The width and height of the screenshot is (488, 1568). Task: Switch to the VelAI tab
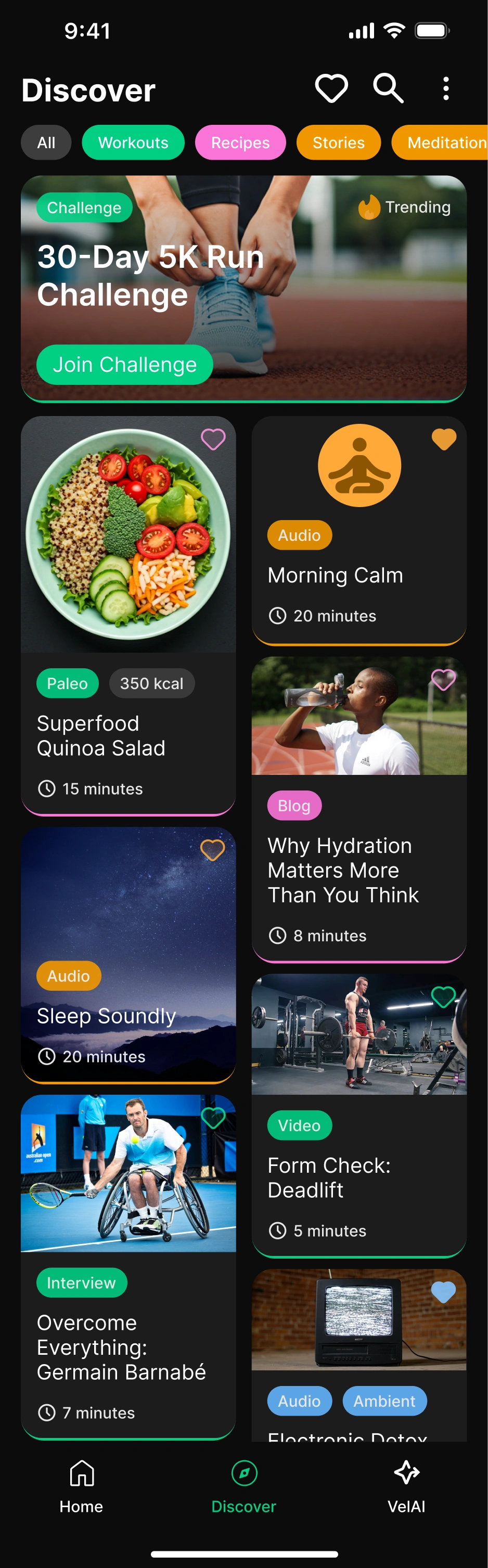point(406,1486)
